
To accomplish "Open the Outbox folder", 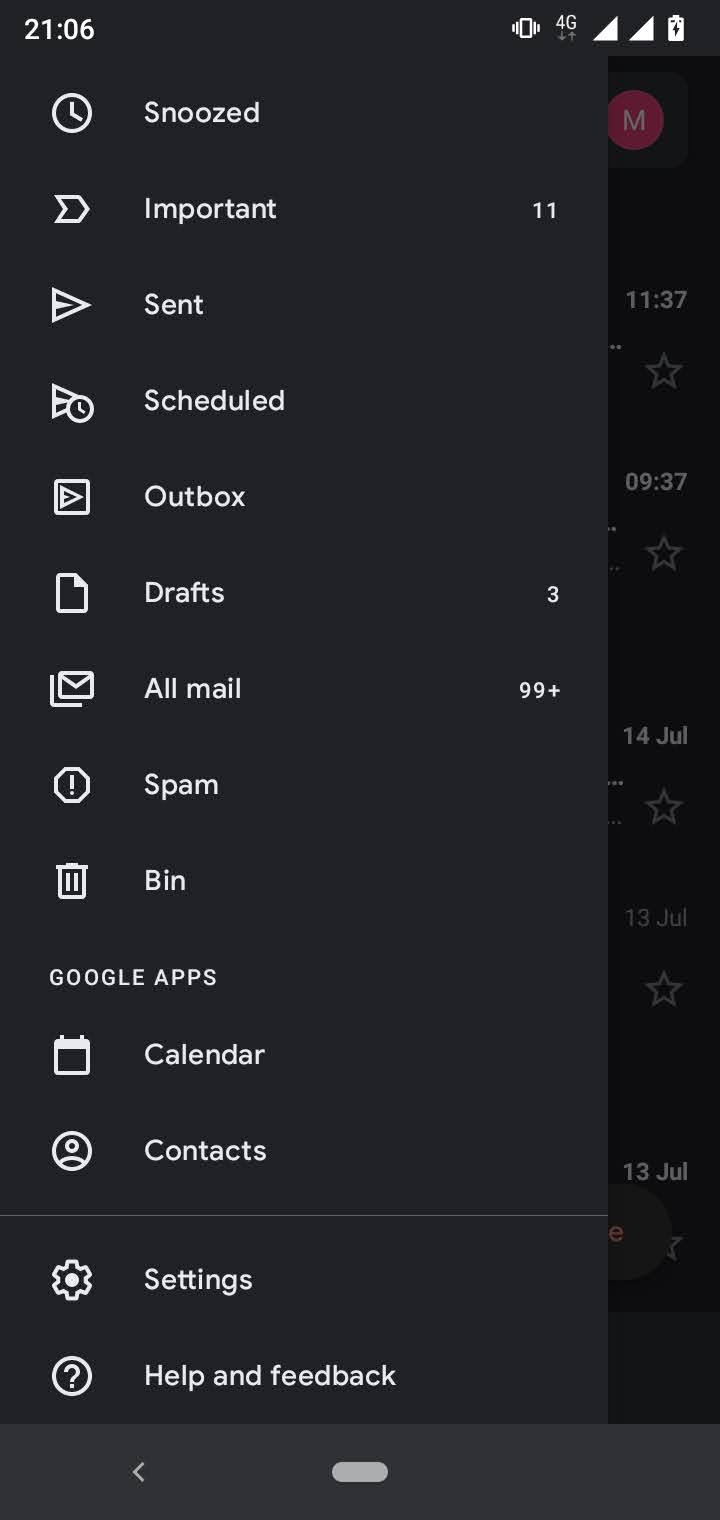I will [304, 497].
